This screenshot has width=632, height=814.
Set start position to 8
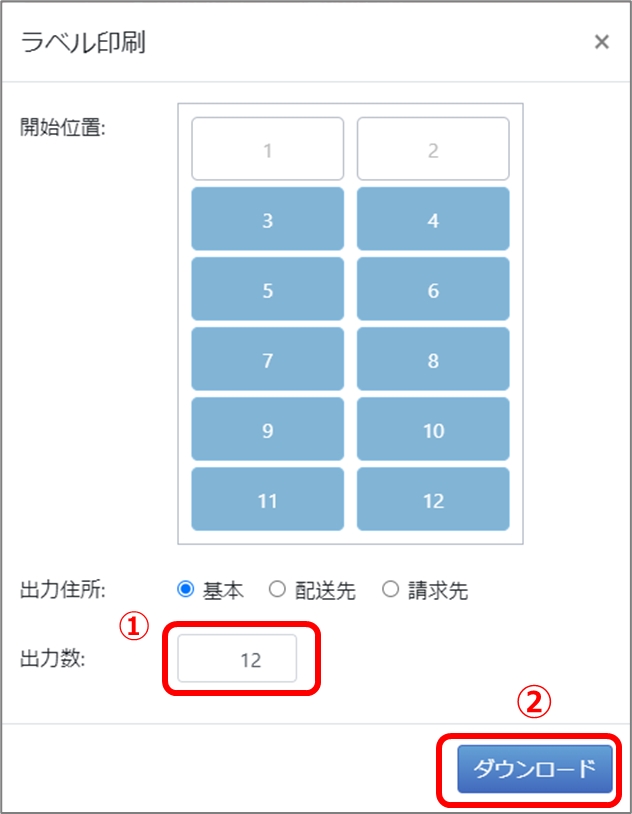pyautogui.click(x=433, y=359)
